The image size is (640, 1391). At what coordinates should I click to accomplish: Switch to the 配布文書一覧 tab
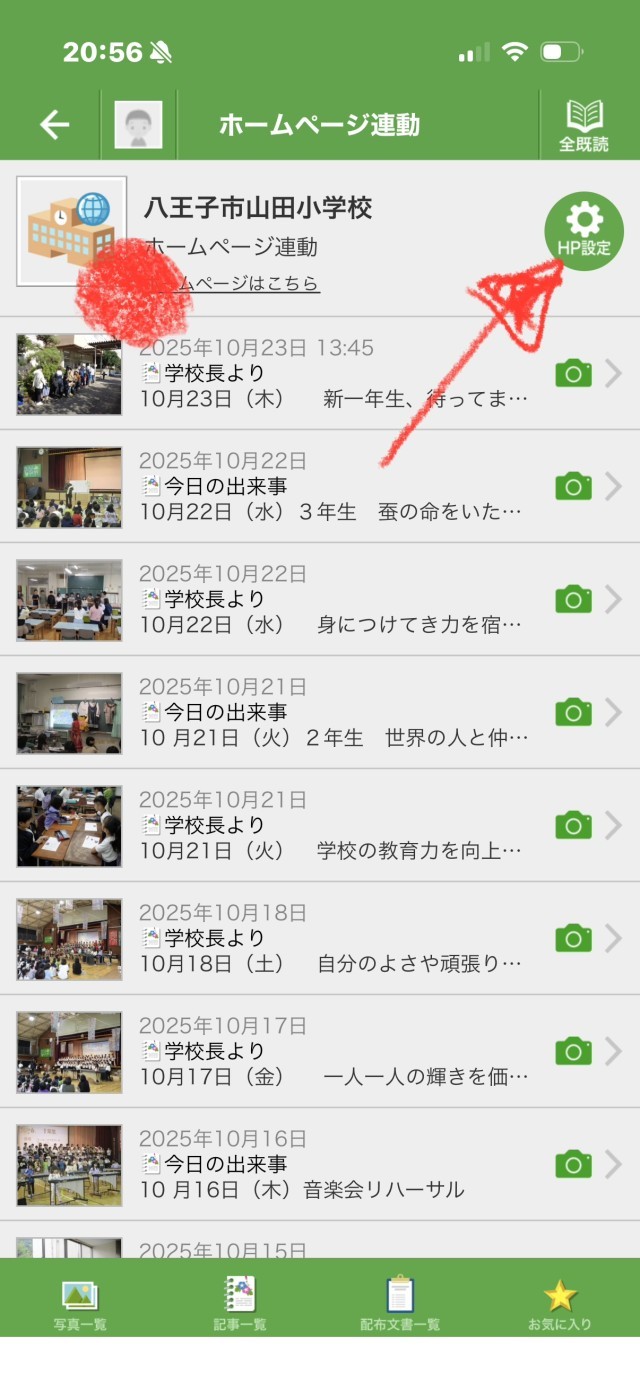click(x=400, y=1303)
